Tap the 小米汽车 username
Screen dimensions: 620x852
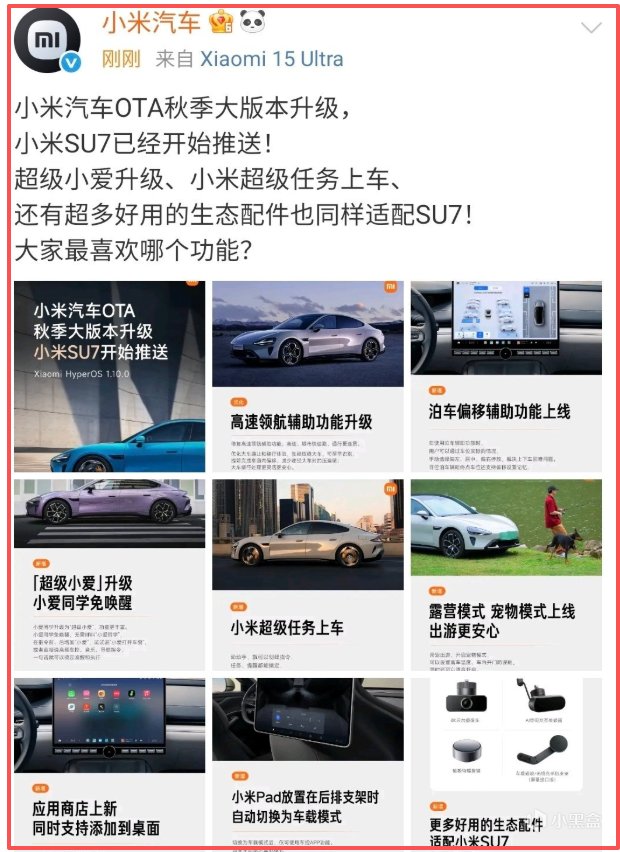pyautogui.click(x=151, y=22)
